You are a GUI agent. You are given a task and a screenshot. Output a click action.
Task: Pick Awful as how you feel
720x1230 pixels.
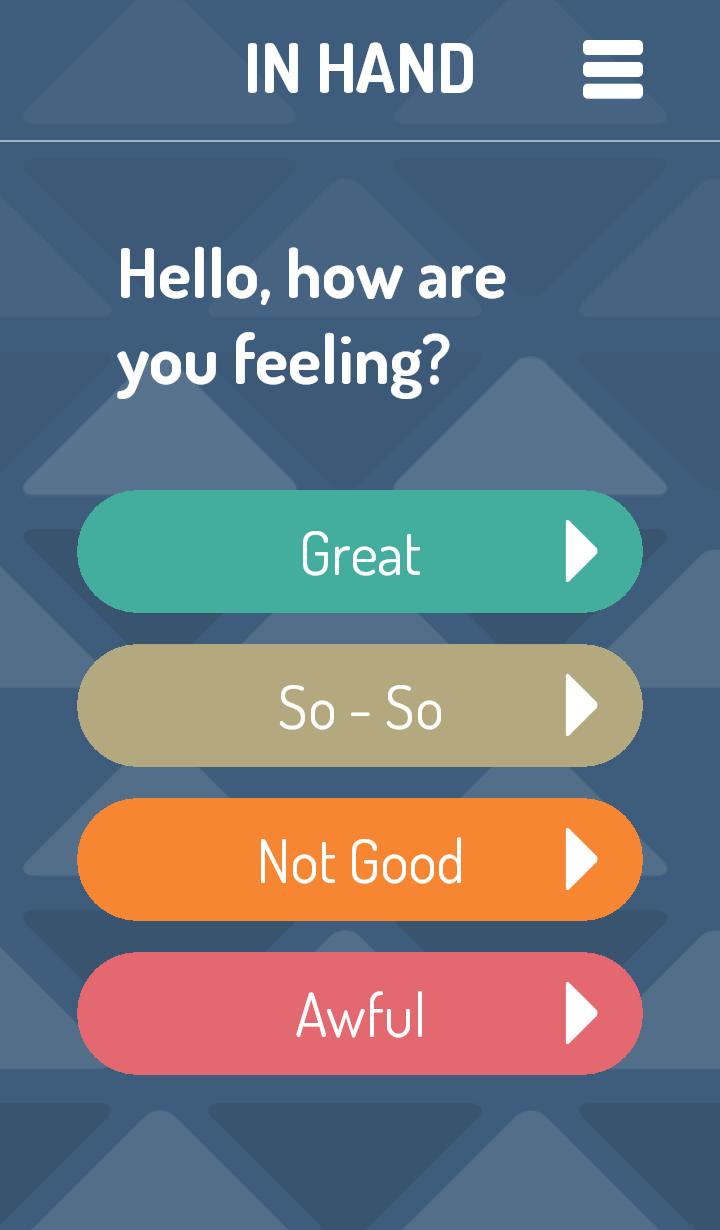360,1014
